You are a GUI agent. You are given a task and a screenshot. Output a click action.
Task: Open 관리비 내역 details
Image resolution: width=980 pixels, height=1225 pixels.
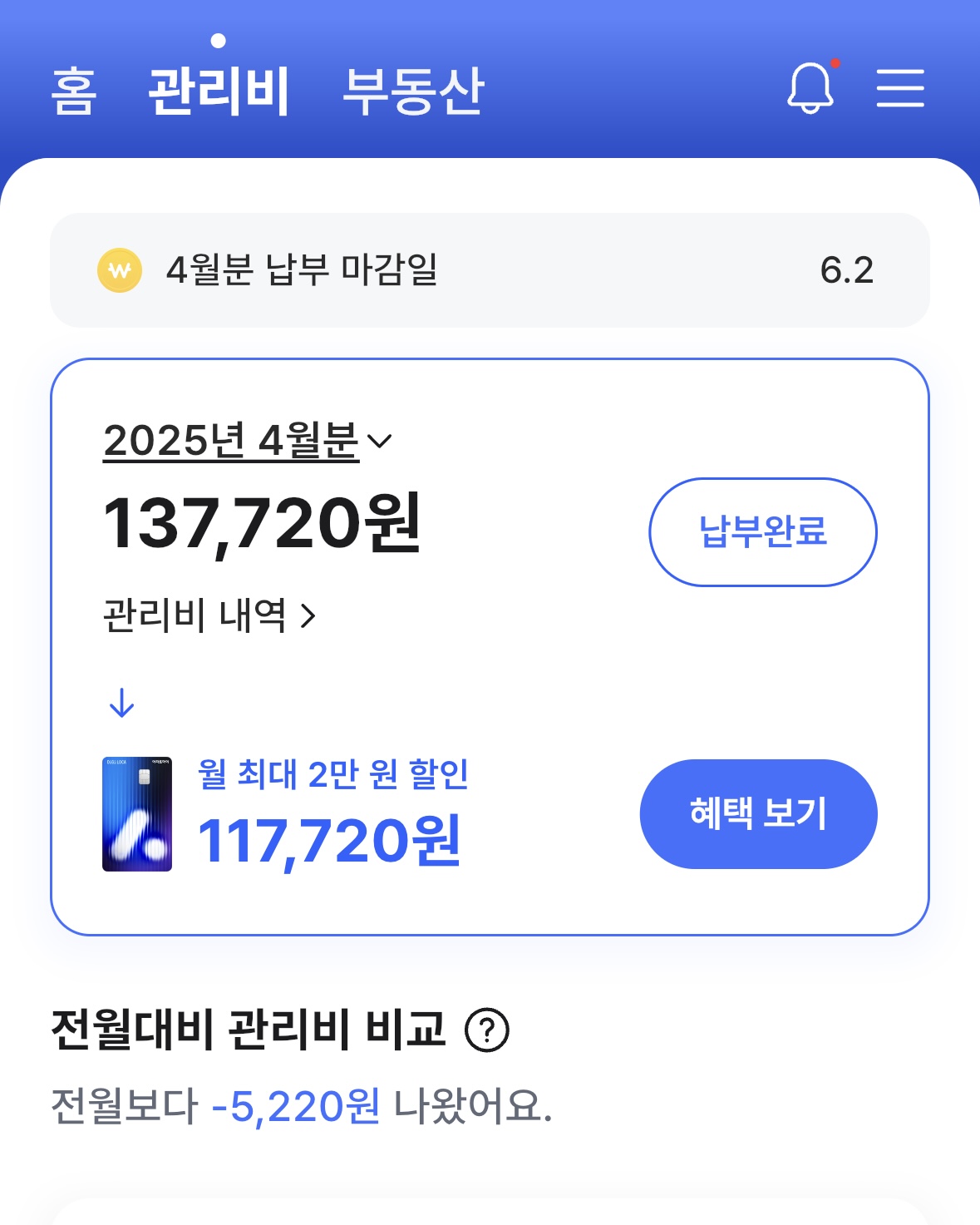[209, 616]
